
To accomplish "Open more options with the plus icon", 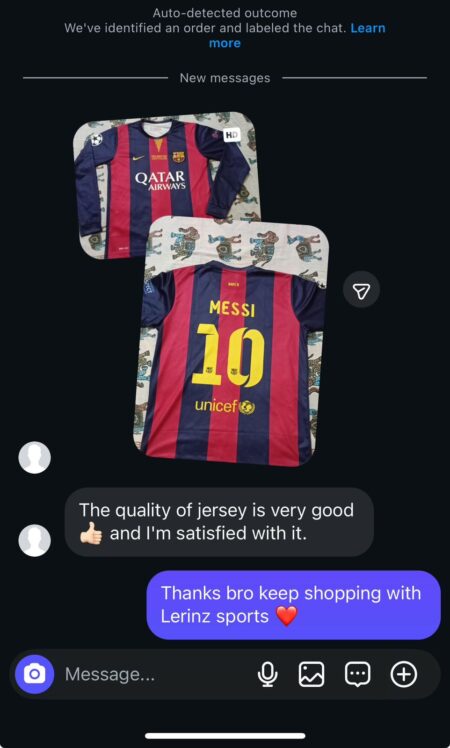I will (404, 674).
